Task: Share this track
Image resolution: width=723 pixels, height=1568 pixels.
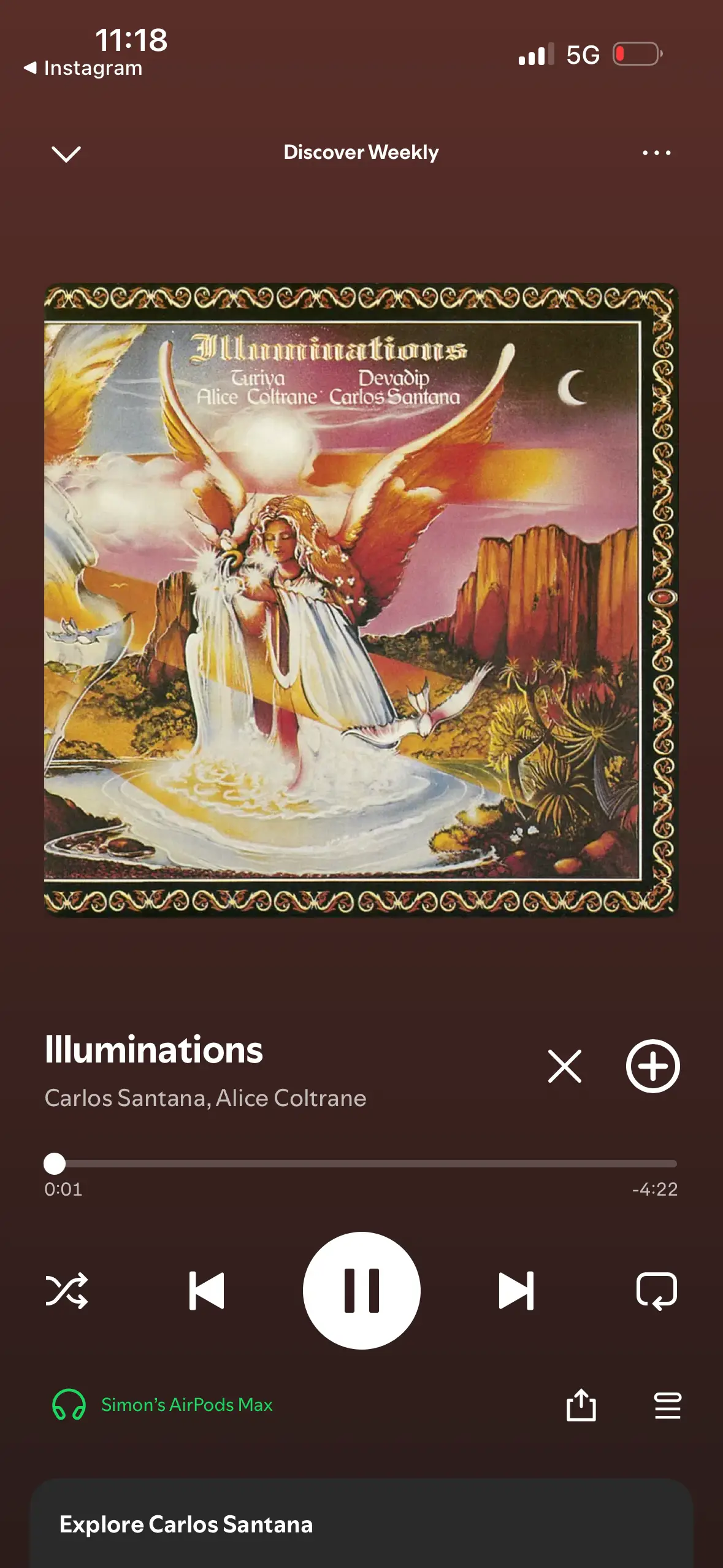Action: 581,1405
